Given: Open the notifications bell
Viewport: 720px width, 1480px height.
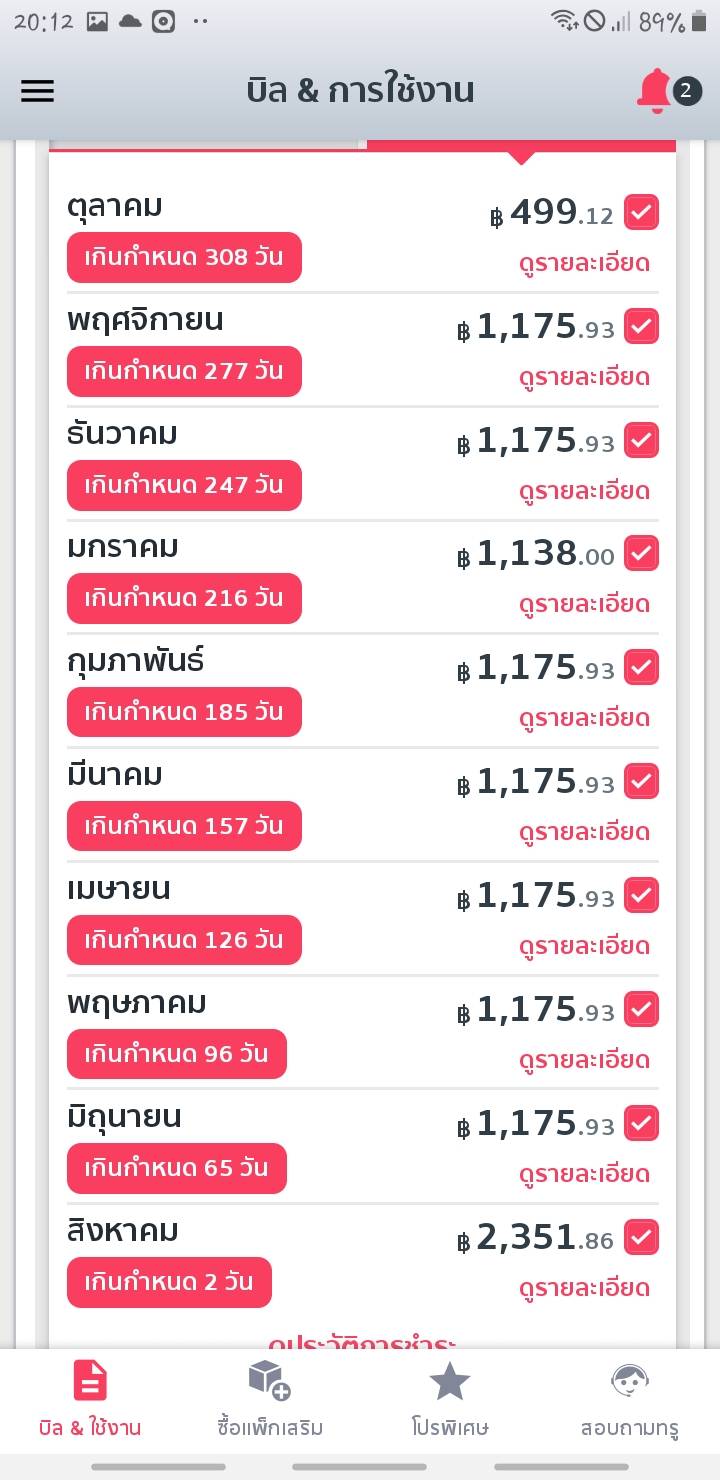Looking at the screenshot, I should point(655,91).
